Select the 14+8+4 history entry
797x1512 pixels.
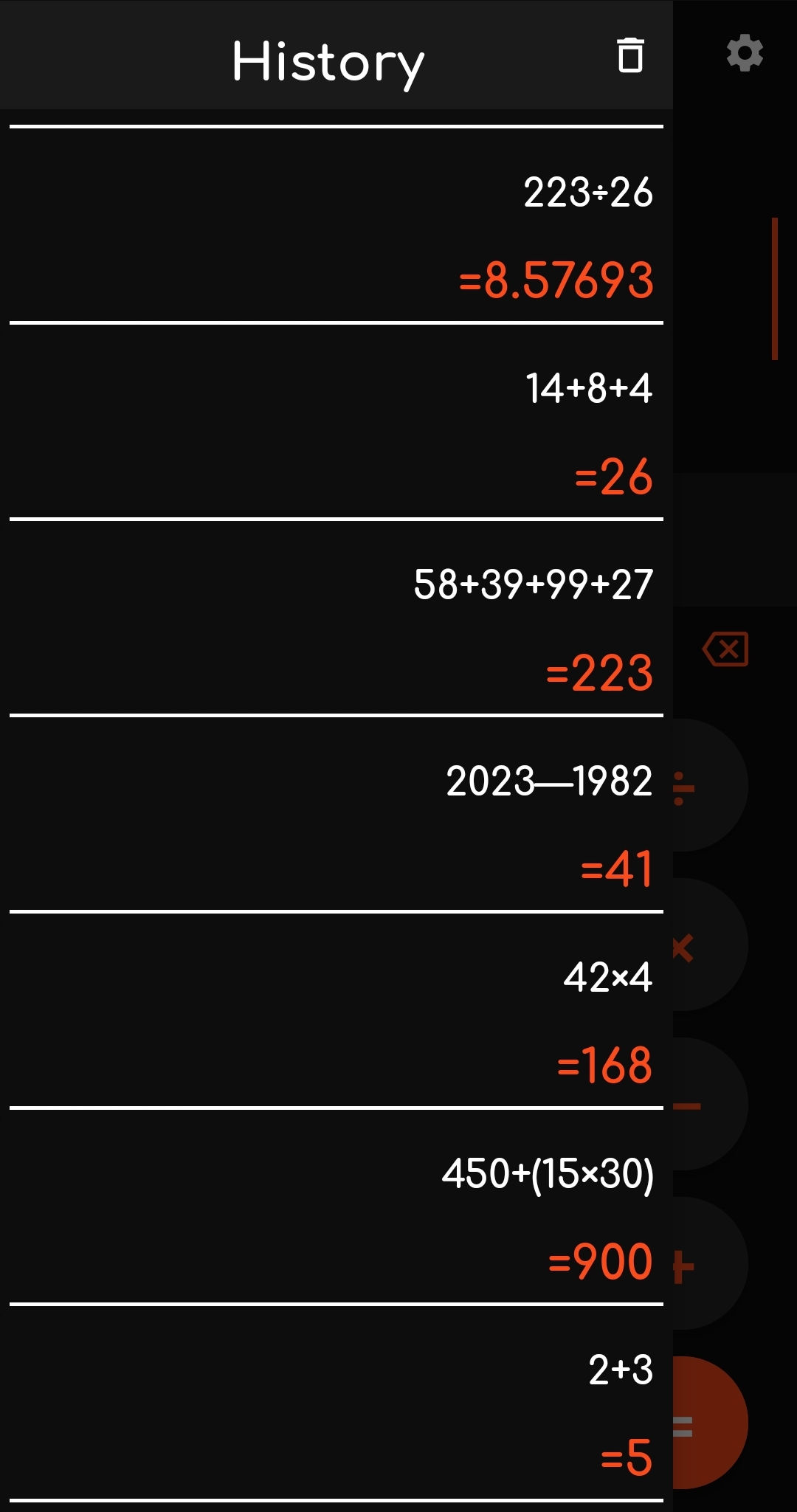[336, 421]
